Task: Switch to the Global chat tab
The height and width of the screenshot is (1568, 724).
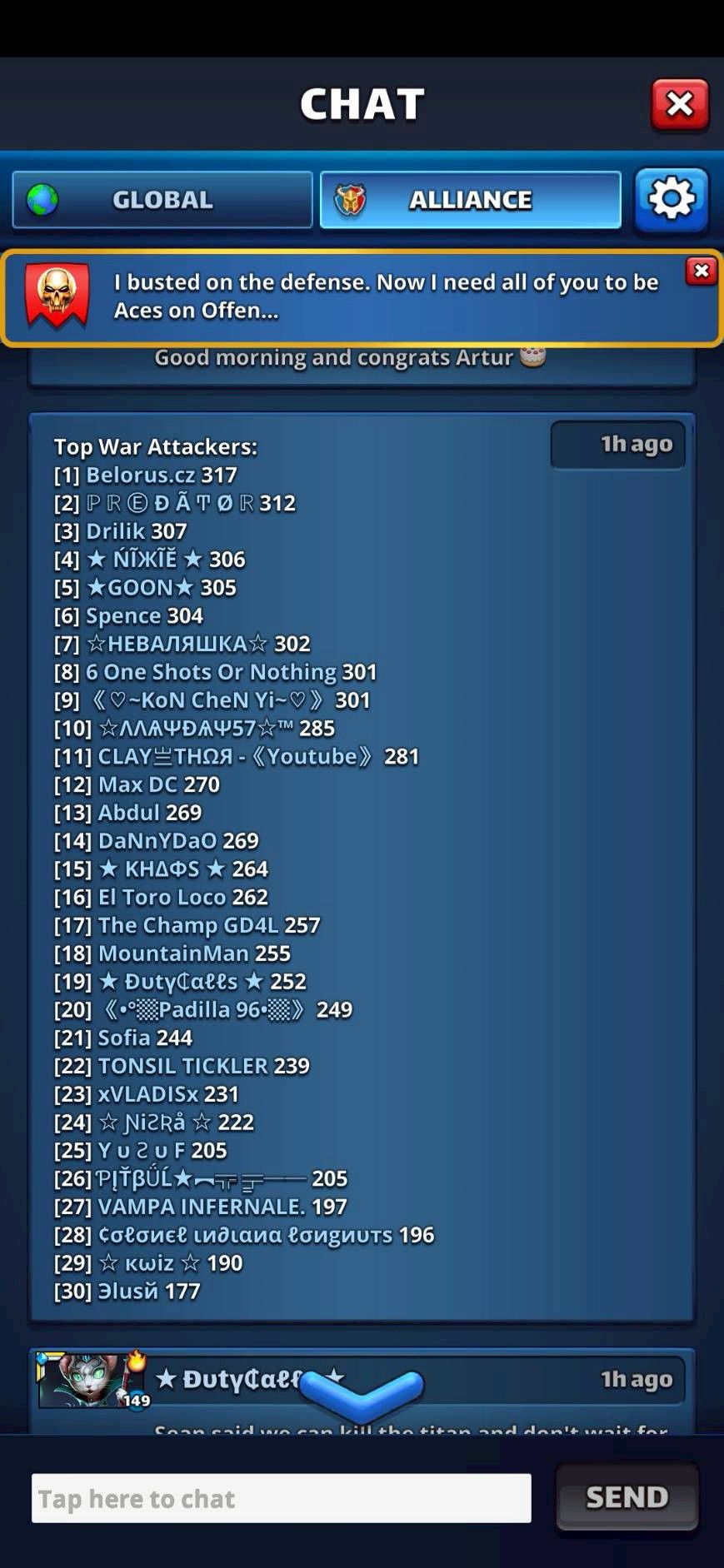Action: (162, 200)
